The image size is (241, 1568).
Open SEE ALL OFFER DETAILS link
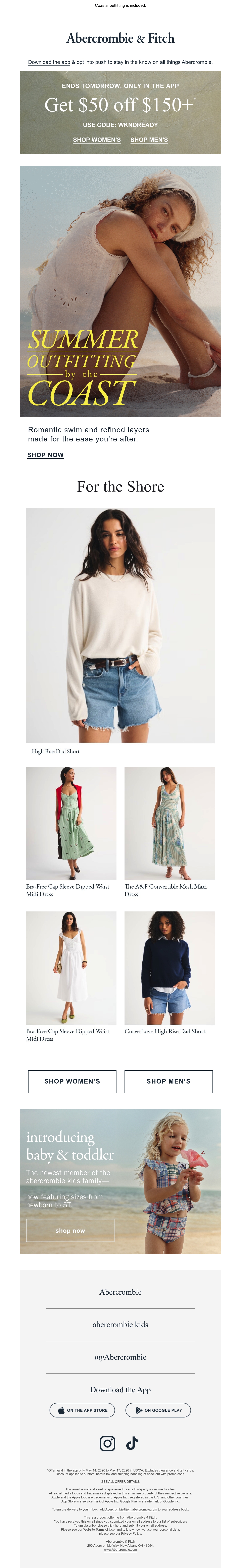tap(120, 1482)
